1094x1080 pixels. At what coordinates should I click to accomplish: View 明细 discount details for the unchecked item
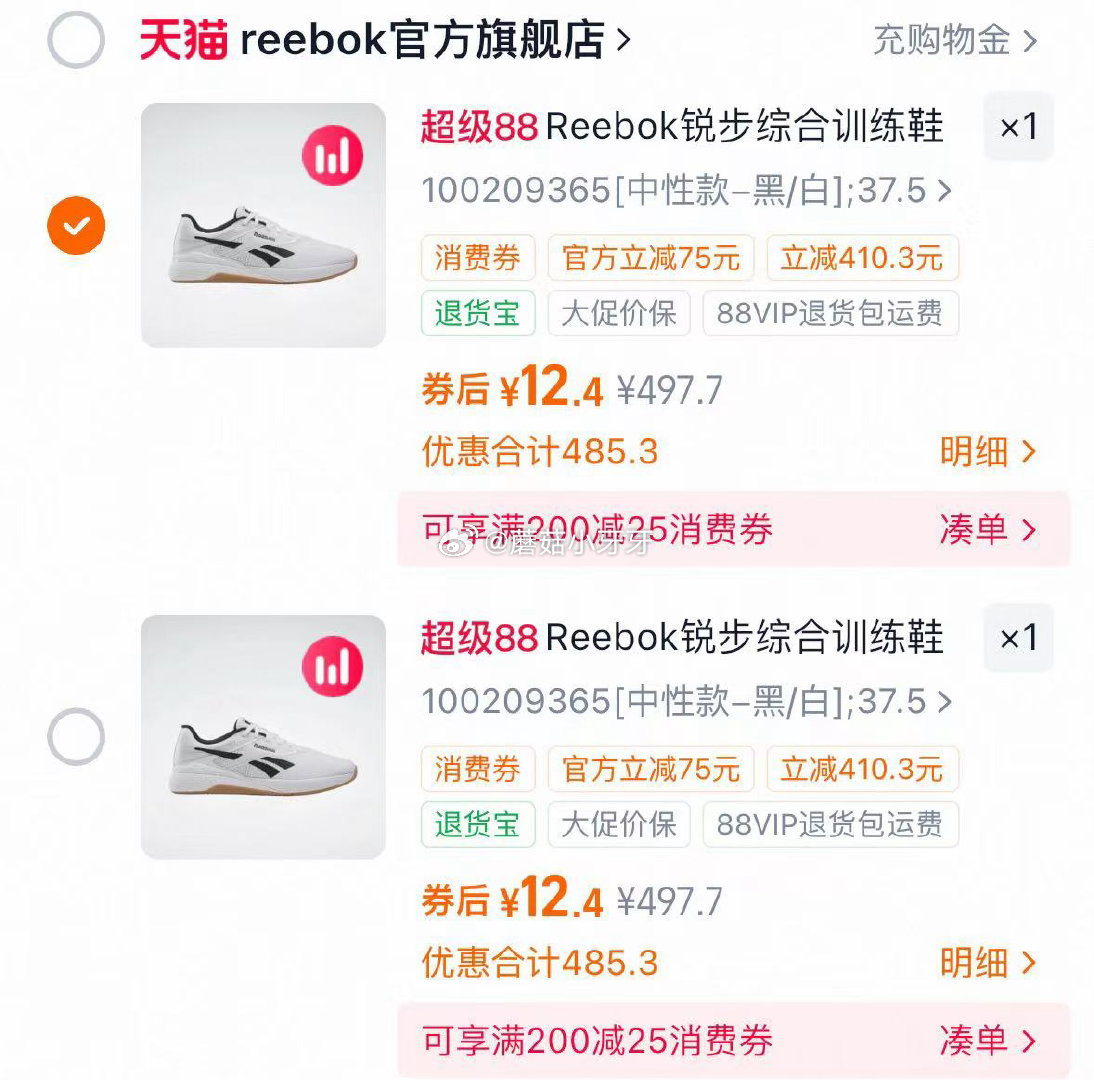click(x=988, y=963)
